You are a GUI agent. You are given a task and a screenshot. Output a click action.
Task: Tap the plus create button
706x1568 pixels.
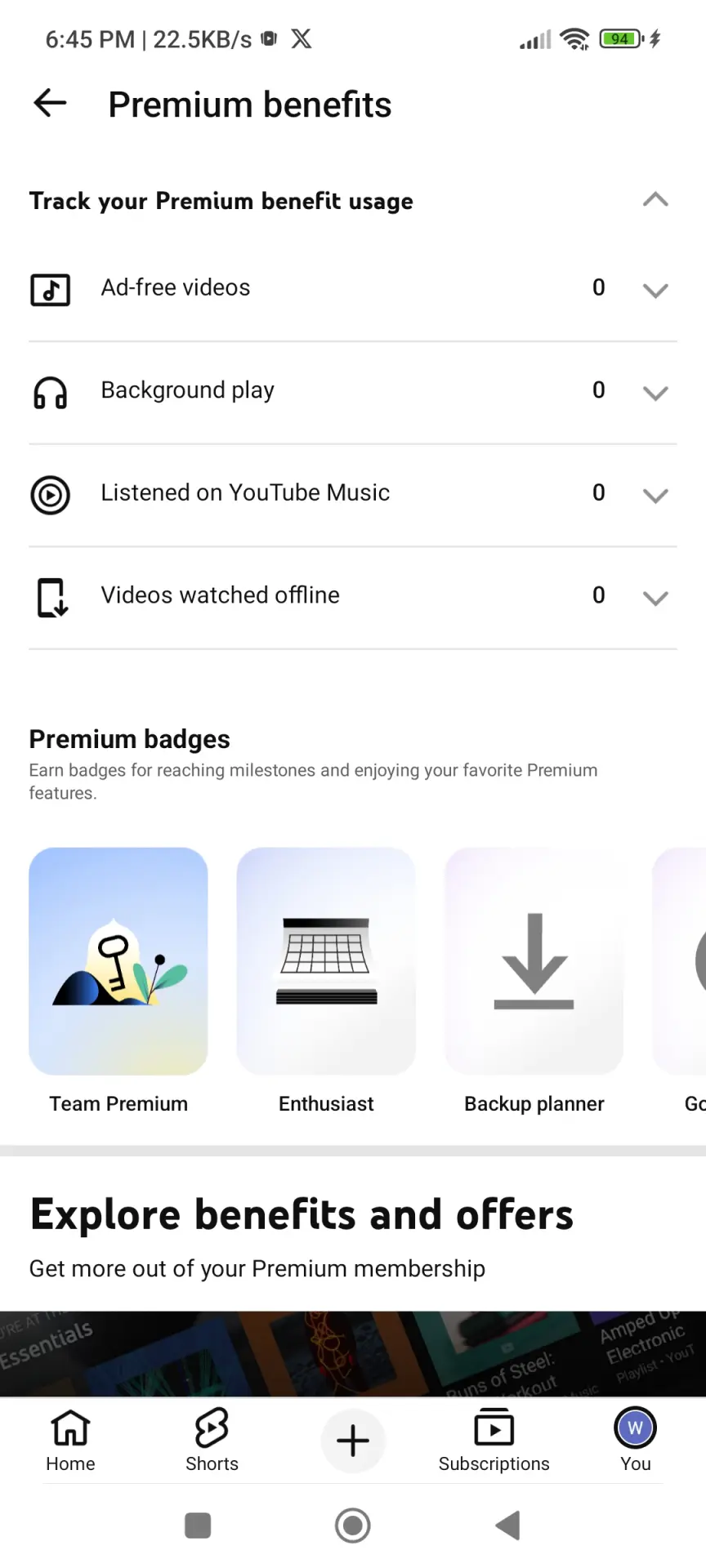pos(353,1441)
